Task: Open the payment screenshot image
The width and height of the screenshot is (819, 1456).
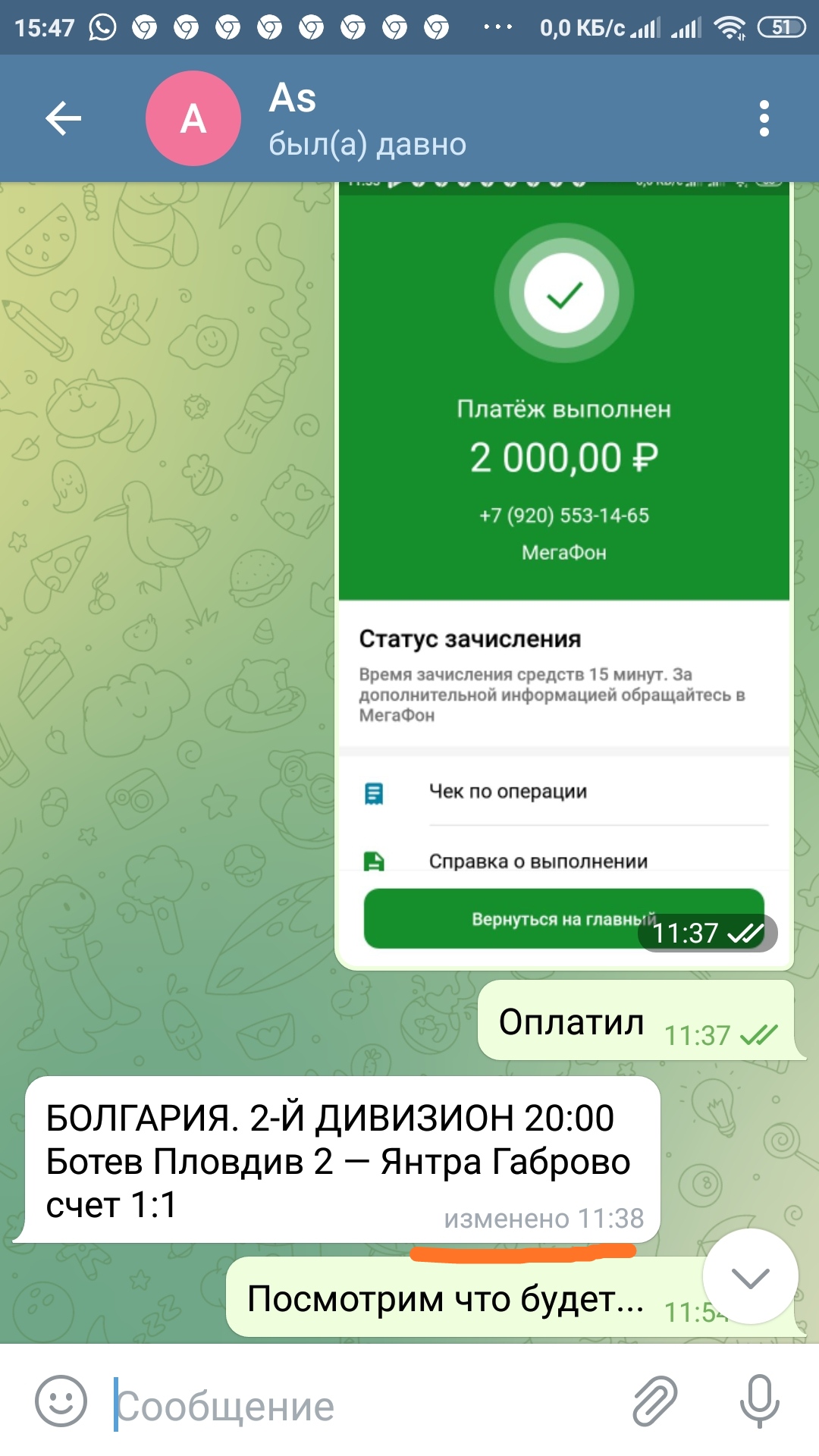Action: coord(563,576)
